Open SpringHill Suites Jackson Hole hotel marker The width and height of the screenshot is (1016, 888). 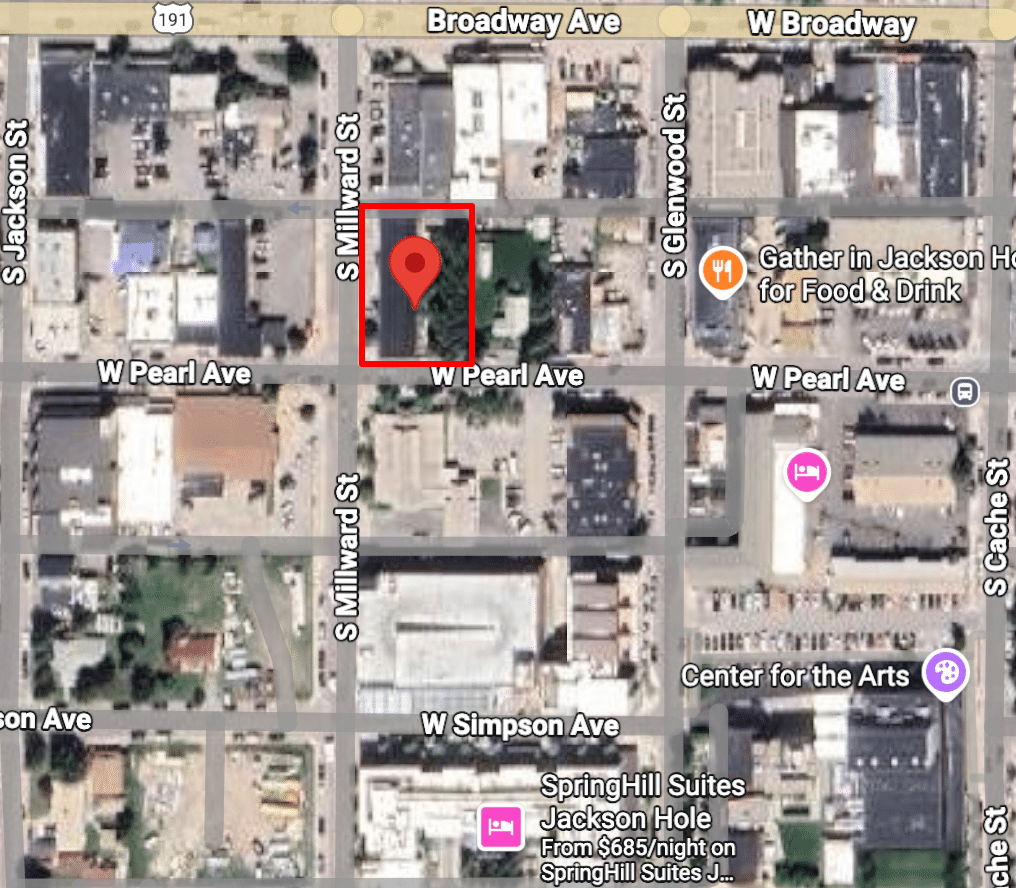(498, 826)
